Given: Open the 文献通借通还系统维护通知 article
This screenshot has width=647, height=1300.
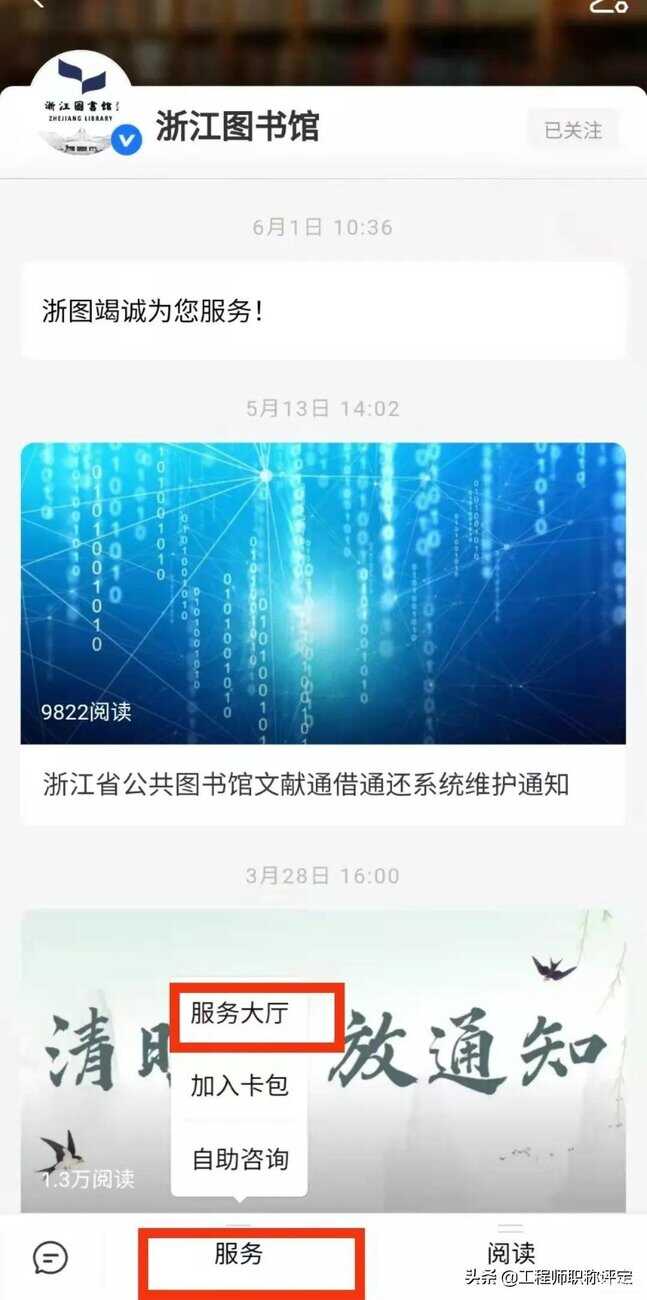Looking at the screenshot, I should 324,634.
